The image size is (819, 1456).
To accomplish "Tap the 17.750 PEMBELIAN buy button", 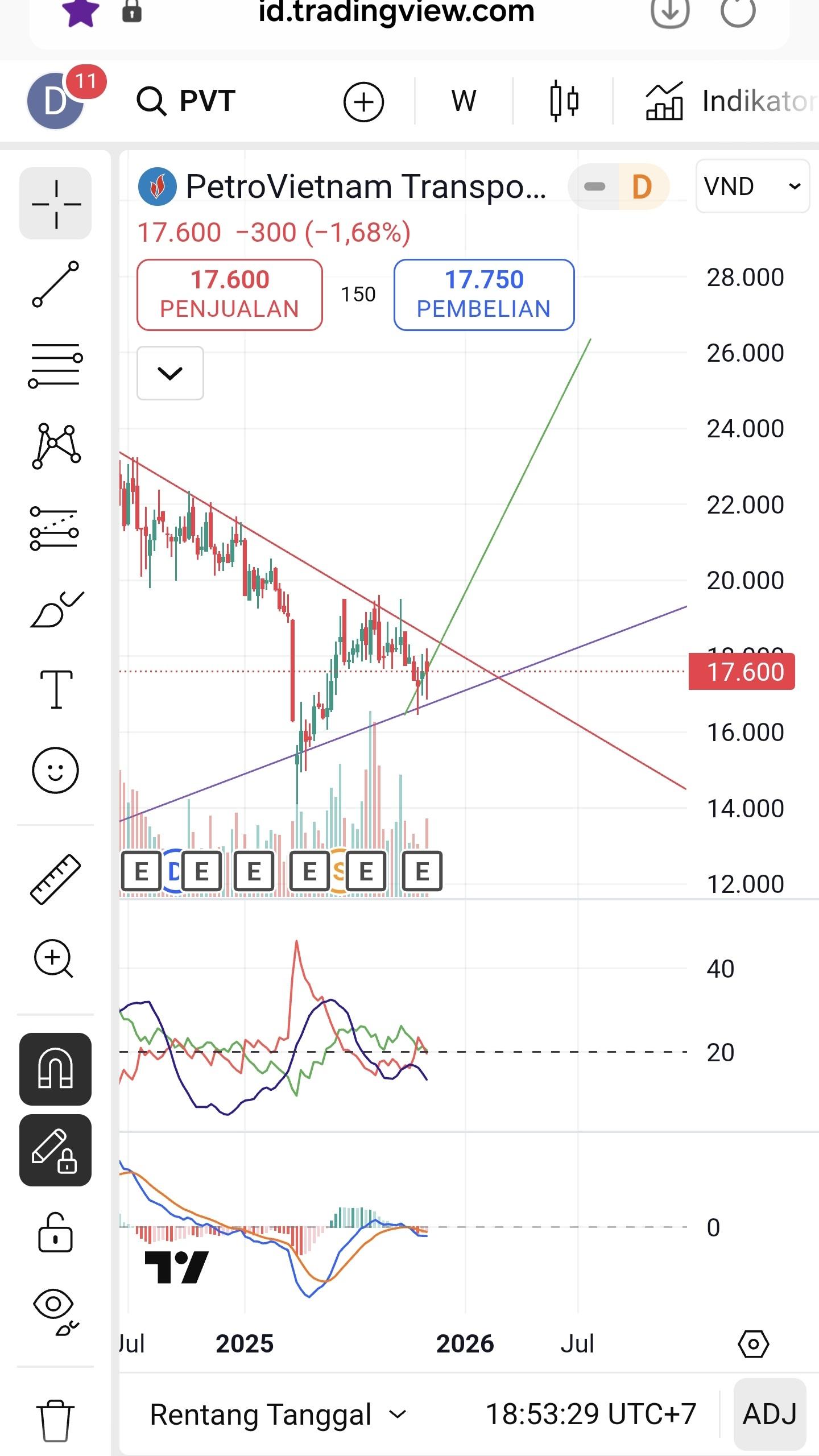I will [x=484, y=295].
